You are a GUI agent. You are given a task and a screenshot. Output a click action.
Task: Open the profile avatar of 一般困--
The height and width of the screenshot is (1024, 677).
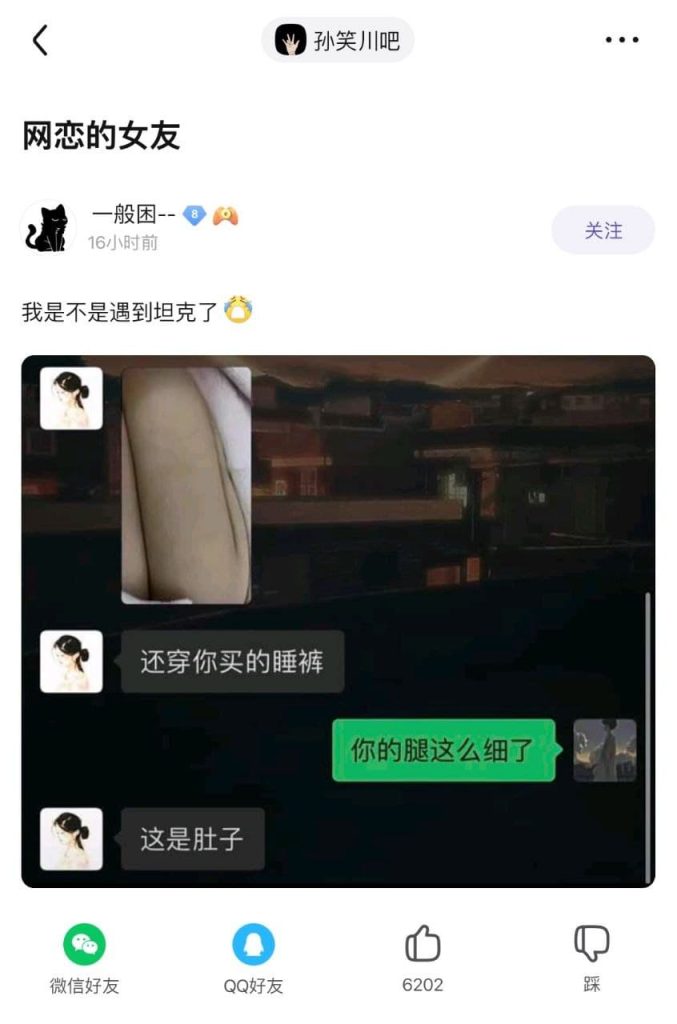[x=48, y=228]
